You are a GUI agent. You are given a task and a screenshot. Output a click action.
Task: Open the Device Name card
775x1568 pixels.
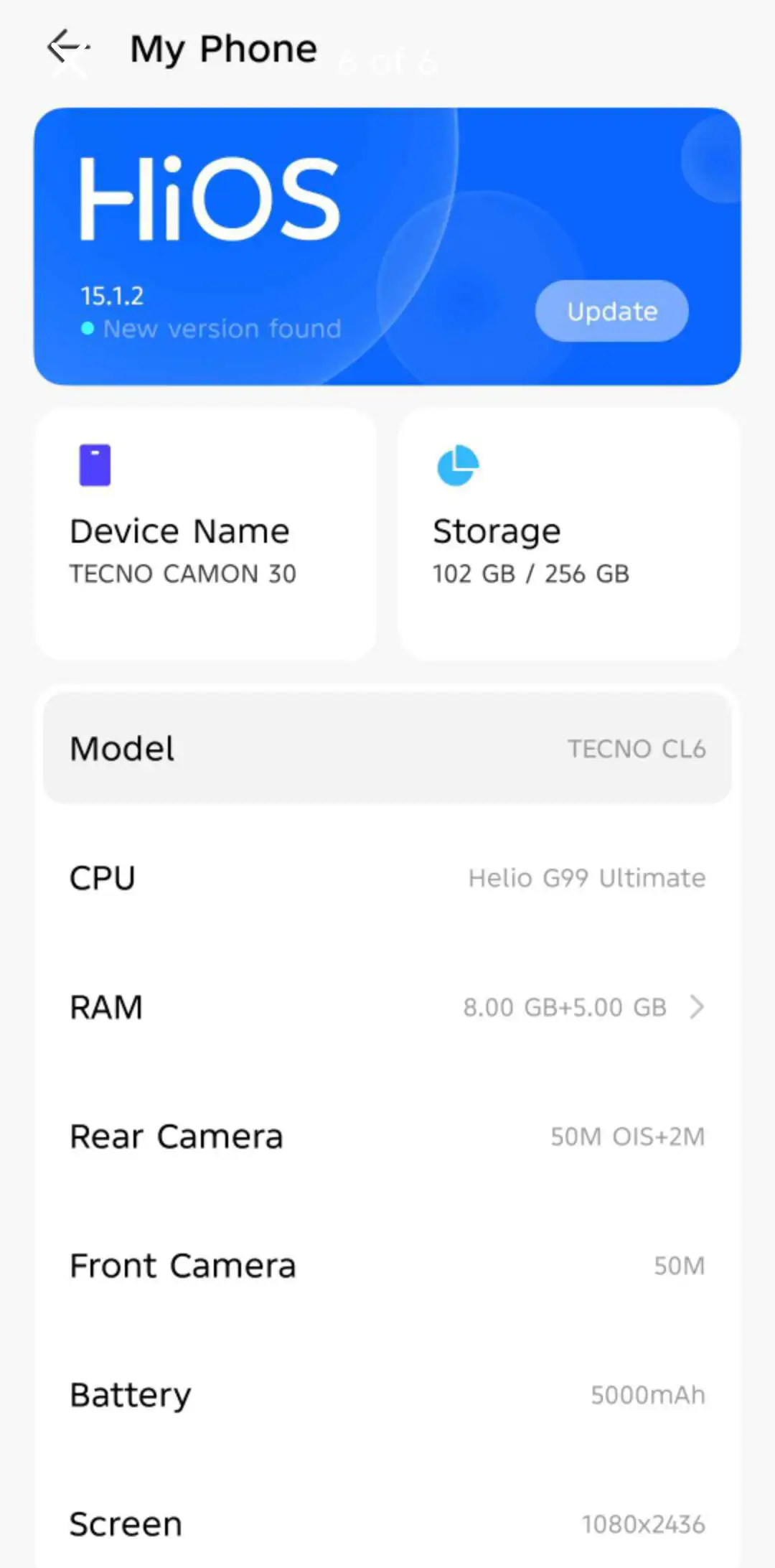[207, 535]
